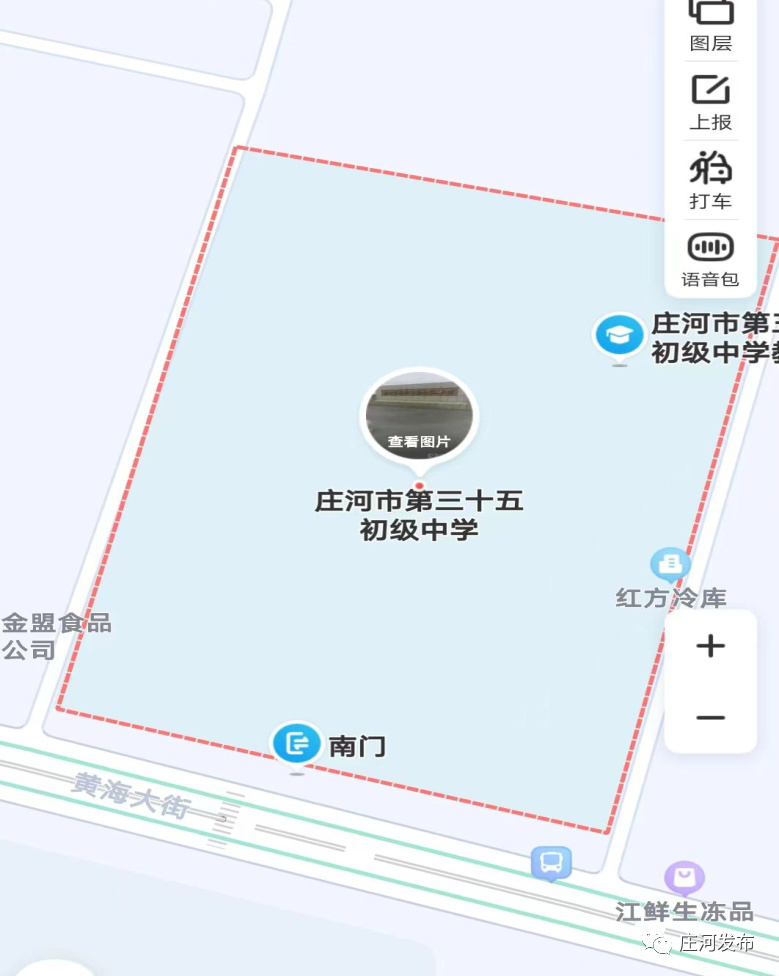Zoom out with the minus button
Screen dimensions: 779x976
point(711,718)
